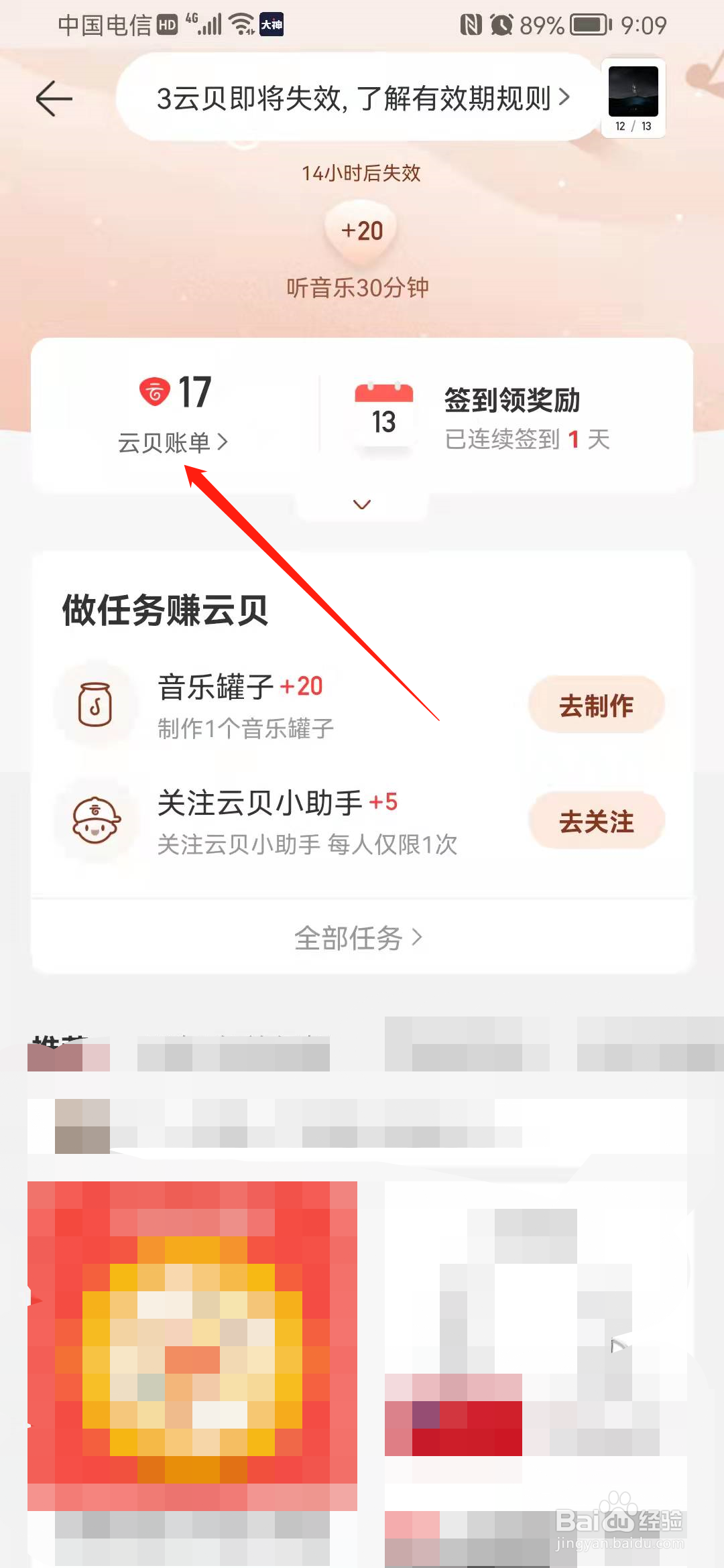Screen dimensions: 724x1568
Task: Tap the 大神 badge in the status bar
Action: click(271, 24)
